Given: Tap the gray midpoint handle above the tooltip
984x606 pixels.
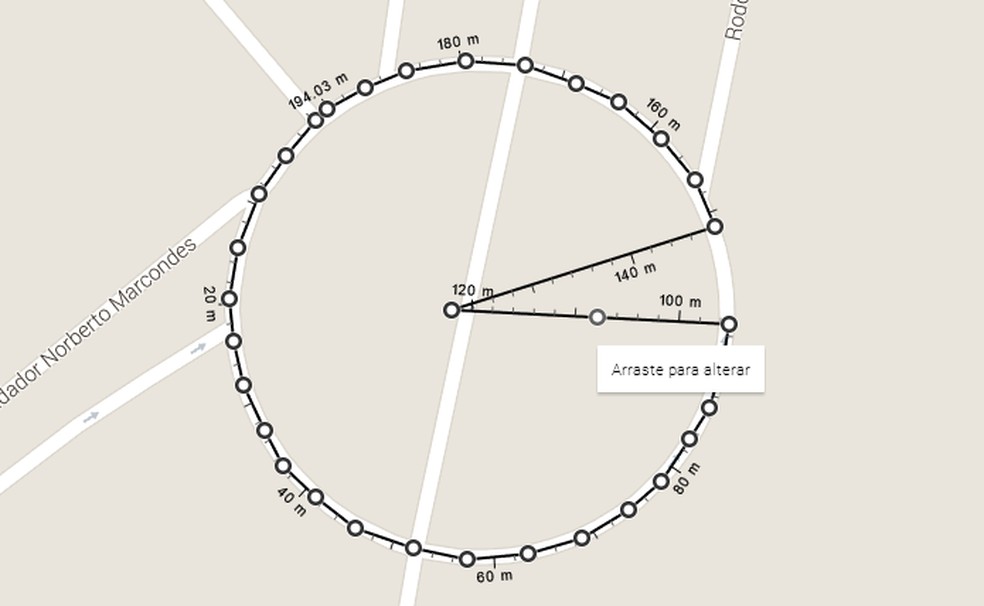Looking at the screenshot, I should pyautogui.click(x=597, y=317).
